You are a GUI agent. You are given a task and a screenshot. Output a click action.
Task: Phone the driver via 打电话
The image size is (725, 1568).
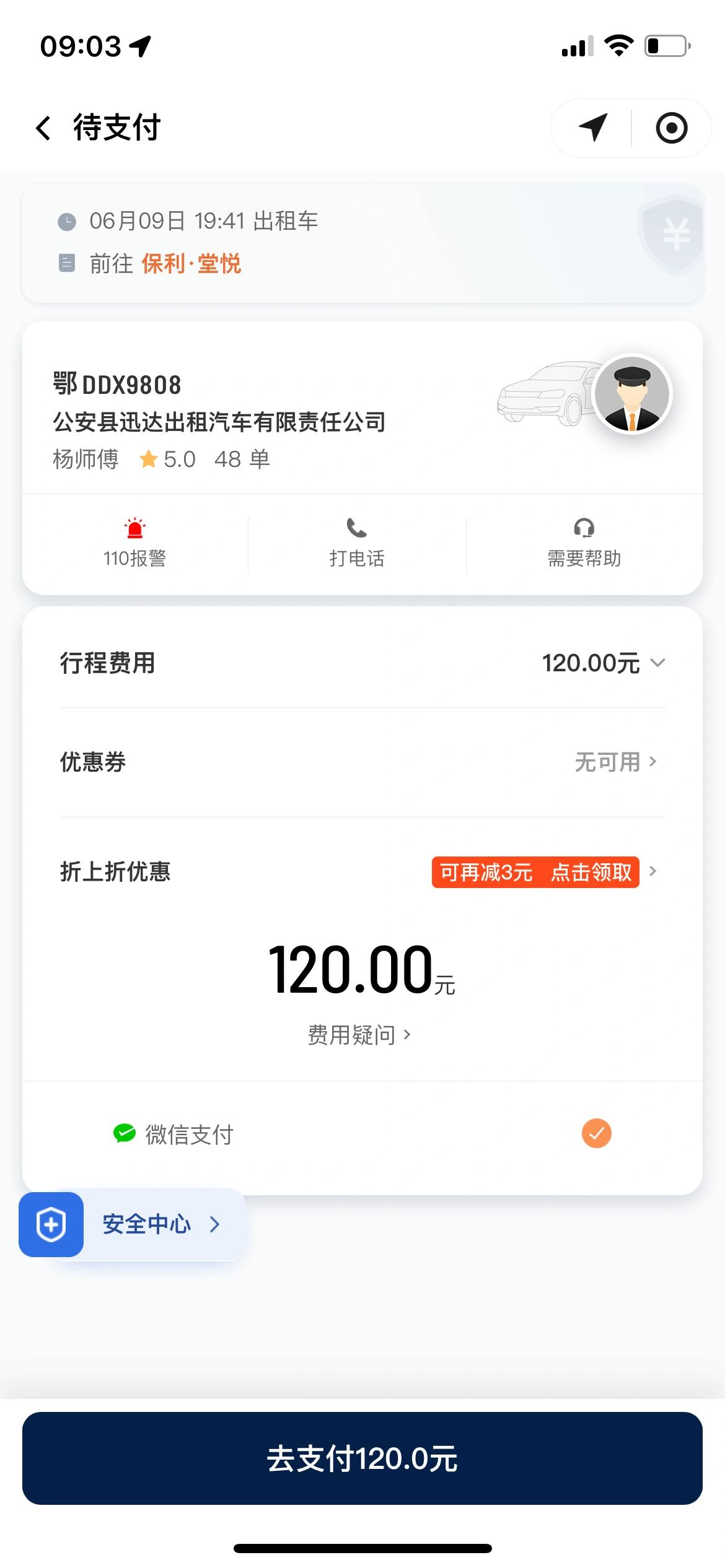tap(357, 543)
